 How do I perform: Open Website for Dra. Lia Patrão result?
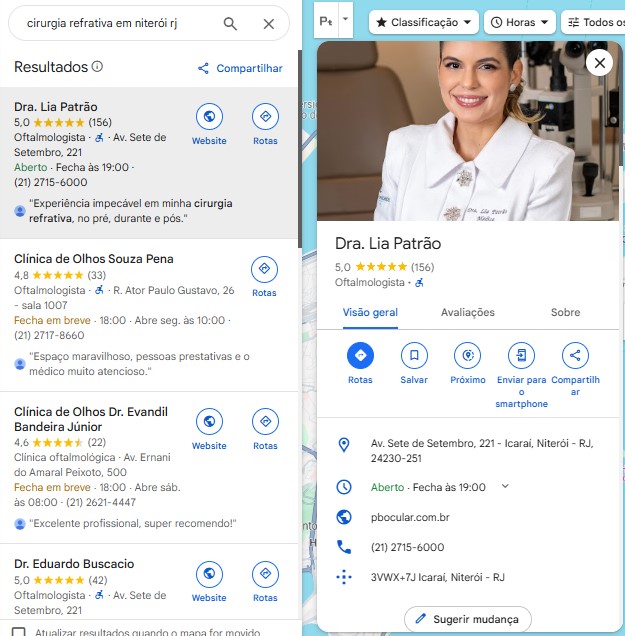click(x=209, y=125)
